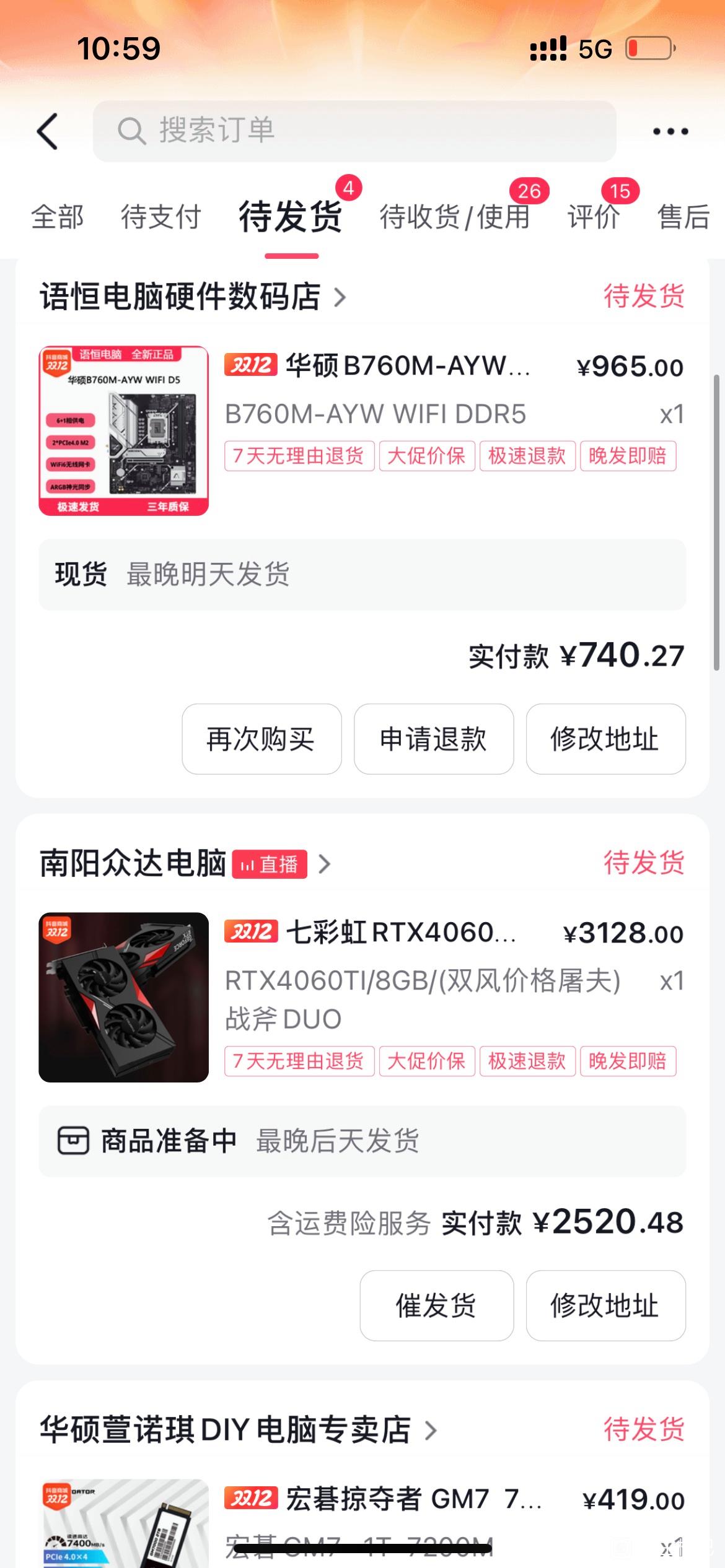Tap 申请退款 for the motherboard order
The width and height of the screenshot is (725, 1568).
coord(434,739)
